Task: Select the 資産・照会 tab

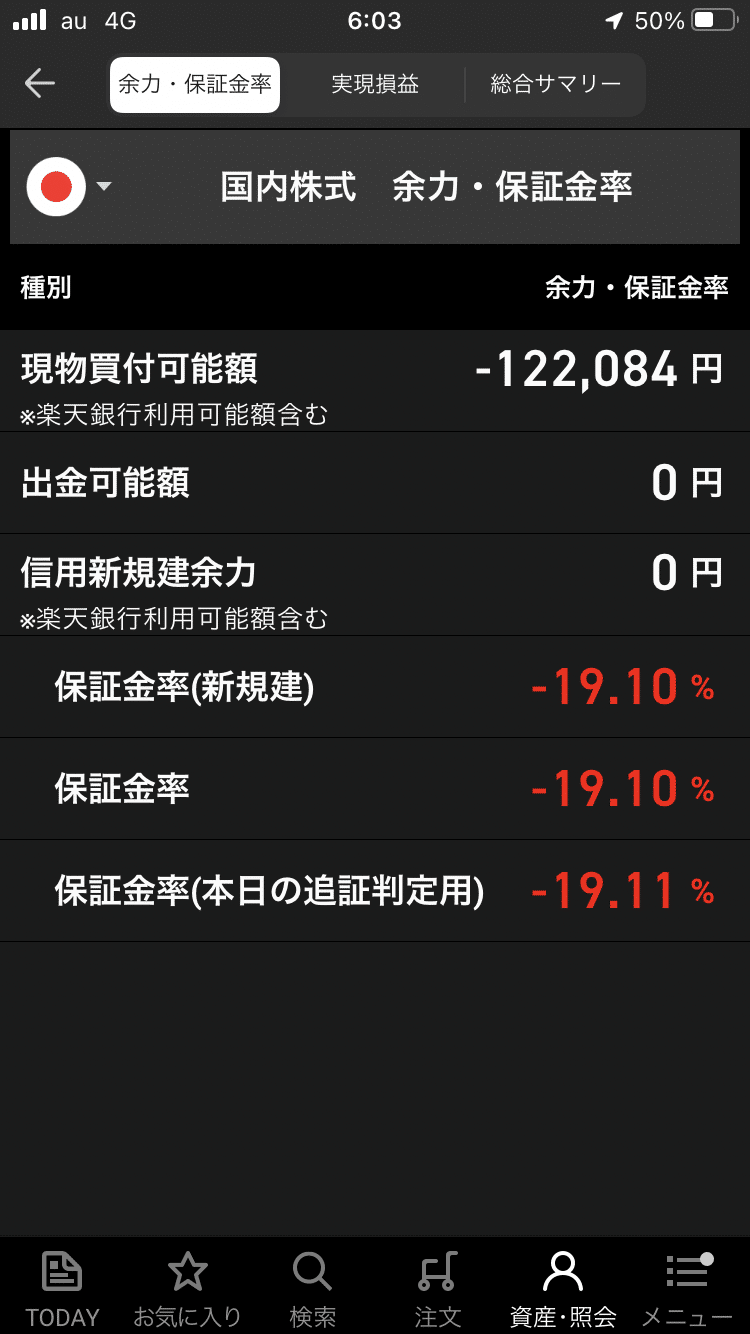Action: coord(562,1287)
